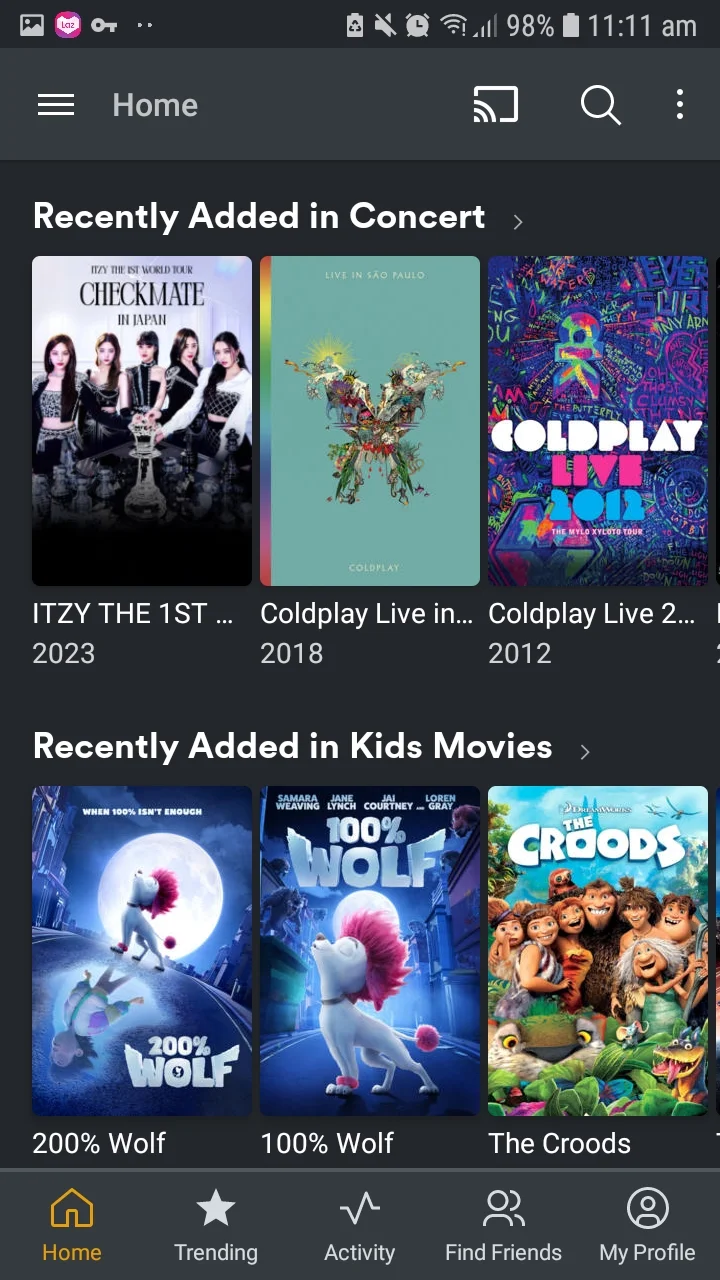The height and width of the screenshot is (1280, 720).
Task: Open the three-dot overflow menu
Action: tap(680, 105)
